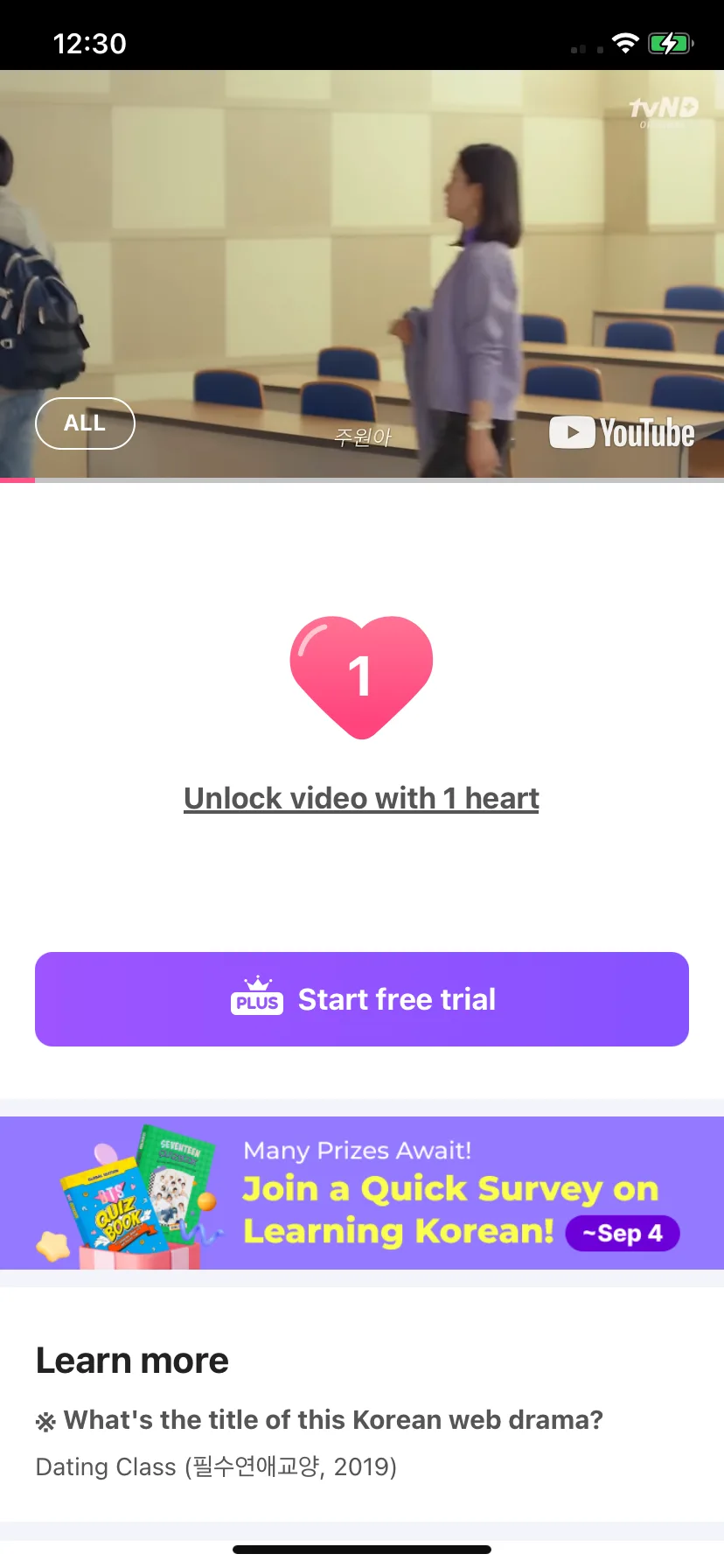Tap the ALL button on the video
Screen dimensions: 724x1568
(x=85, y=423)
